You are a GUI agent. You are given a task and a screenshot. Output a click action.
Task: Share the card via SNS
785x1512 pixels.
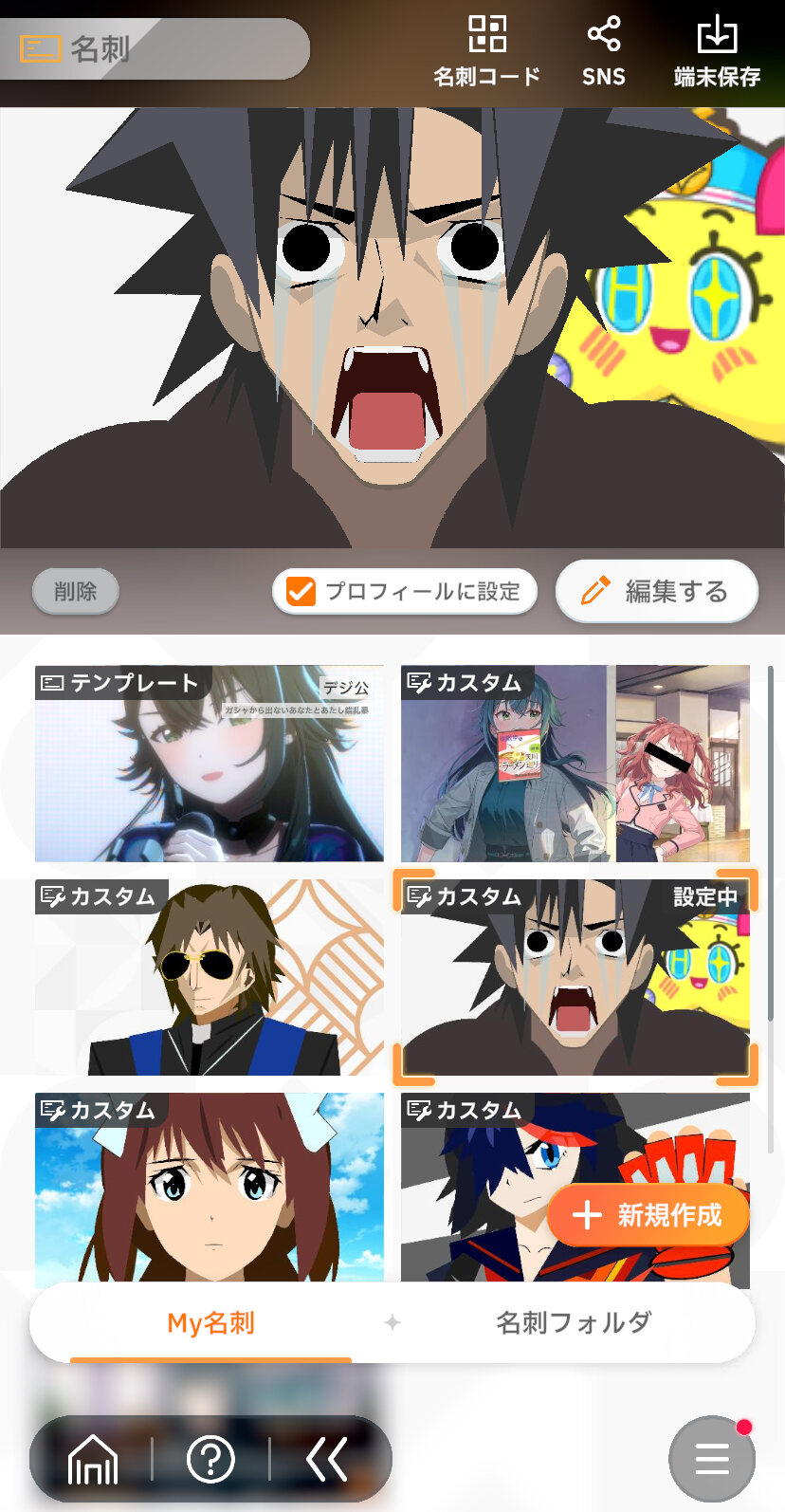603,51
